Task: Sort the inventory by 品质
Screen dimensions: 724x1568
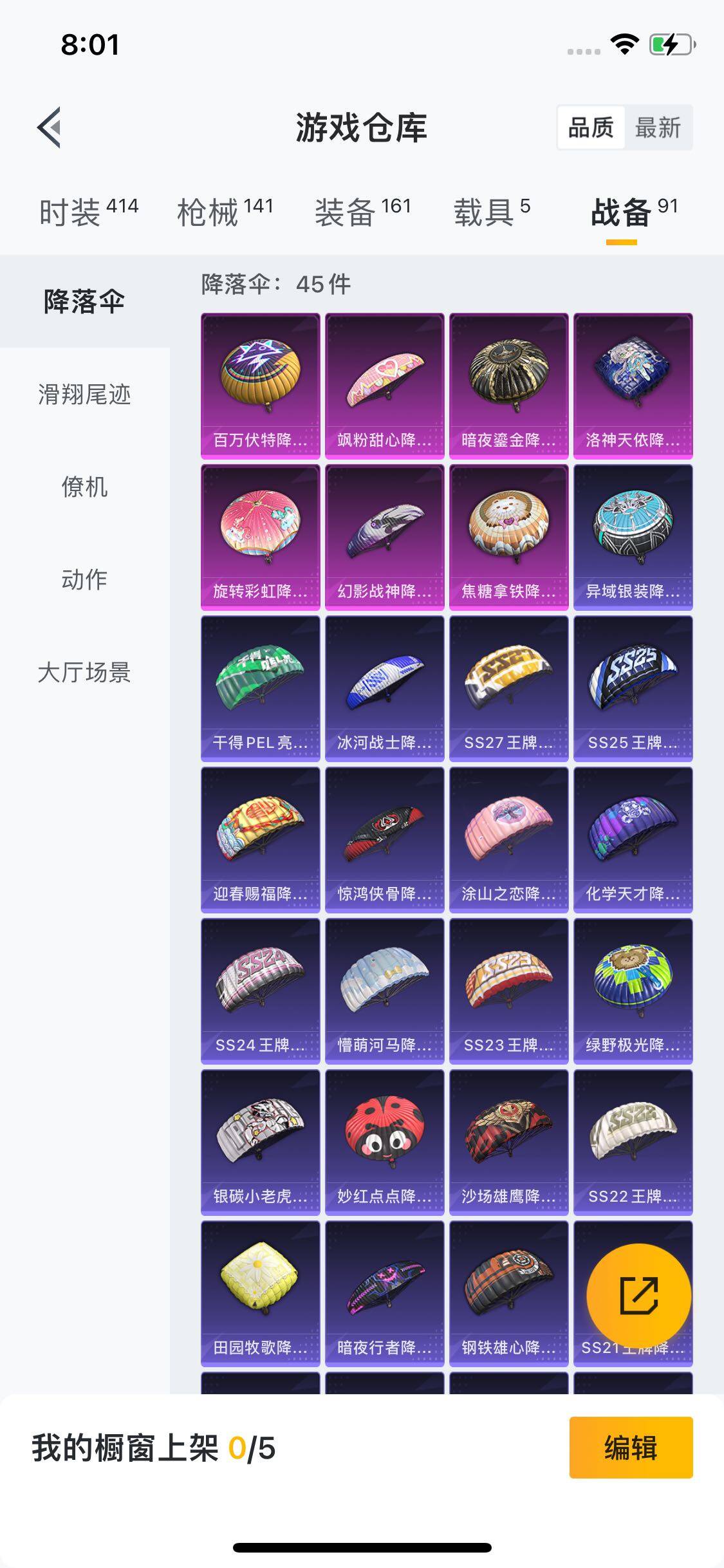Action: pyautogui.click(x=591, y=128)
